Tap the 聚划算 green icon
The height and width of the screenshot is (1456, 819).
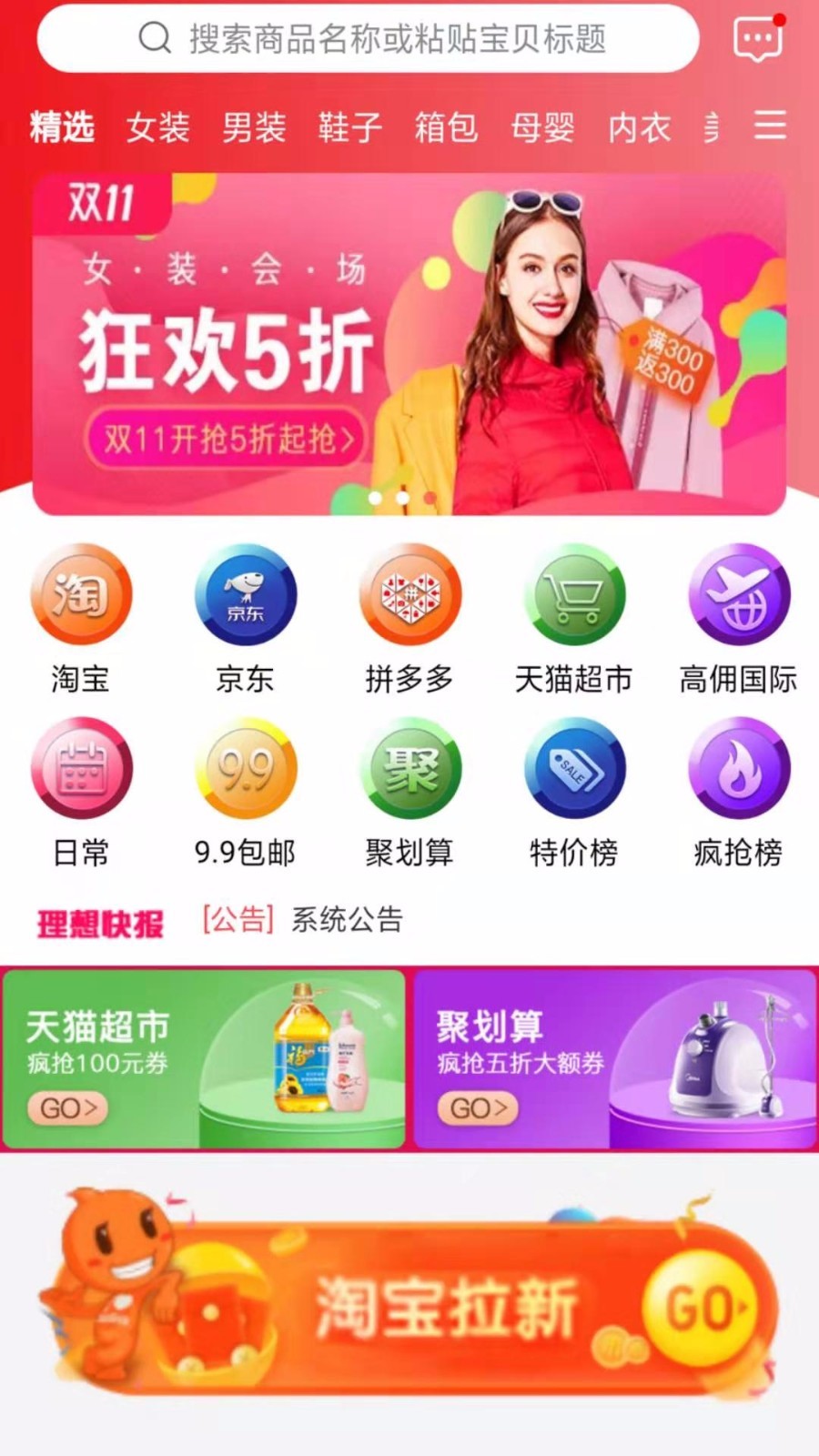(x=409, y=769)
